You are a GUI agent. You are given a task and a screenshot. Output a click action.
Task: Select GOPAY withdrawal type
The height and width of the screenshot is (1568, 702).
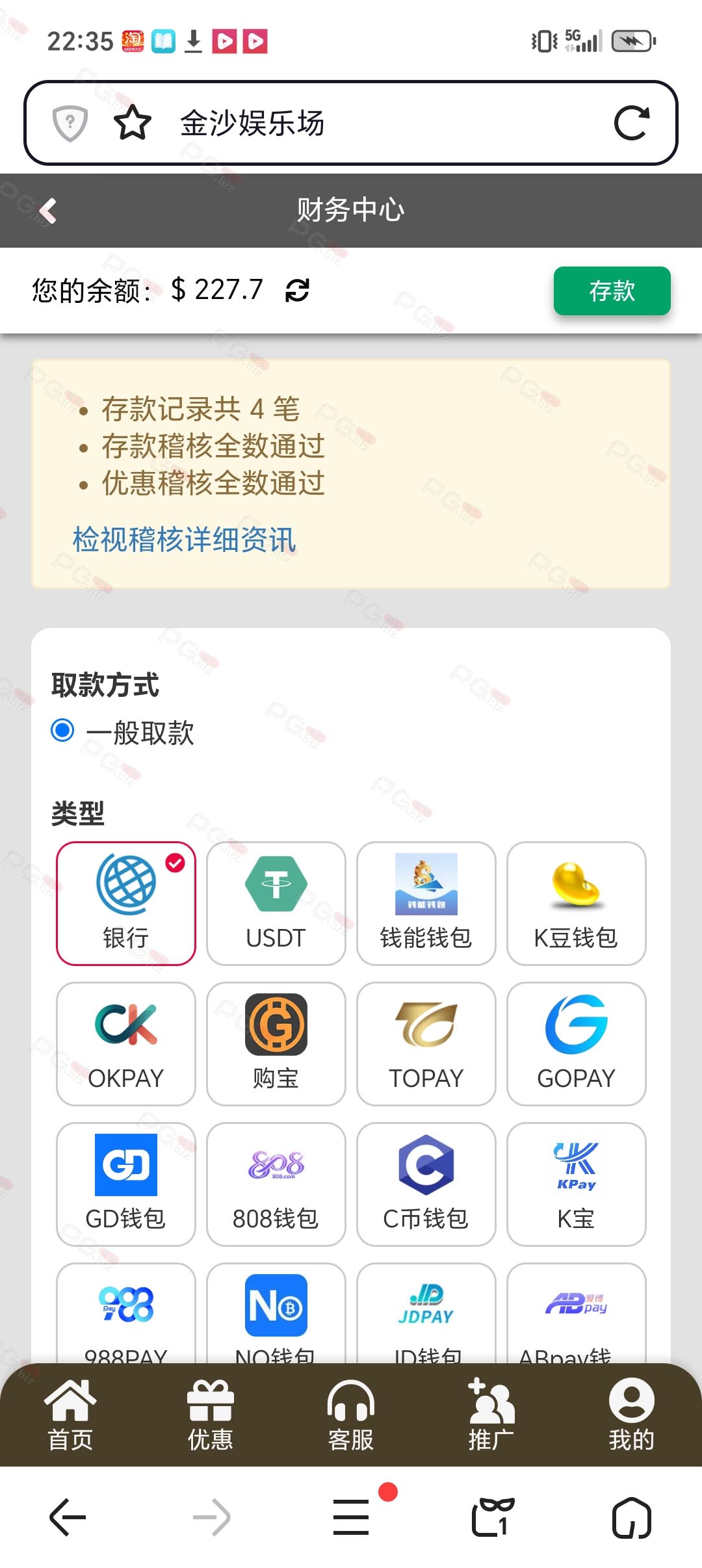tap(577, 1043)
